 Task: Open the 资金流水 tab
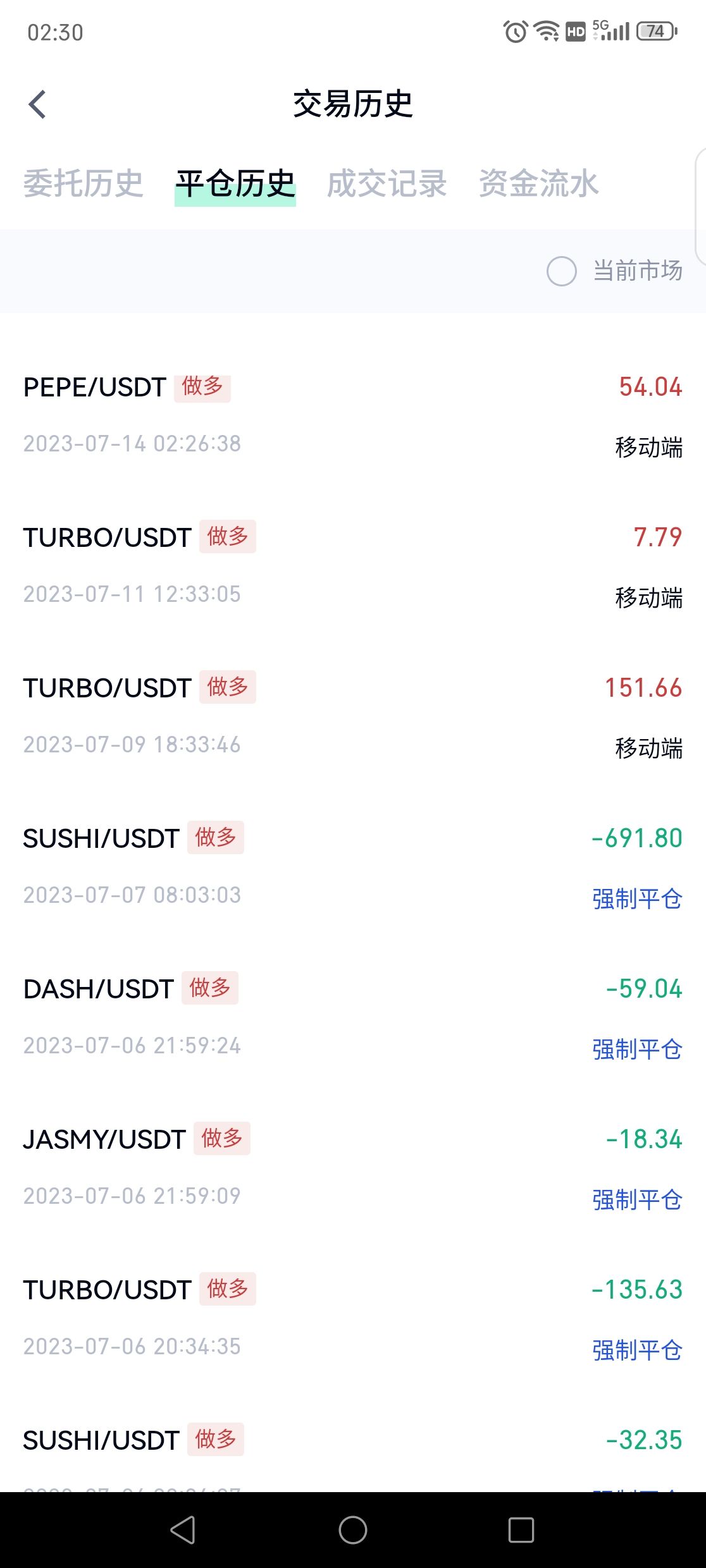click(x=538, y=184)
